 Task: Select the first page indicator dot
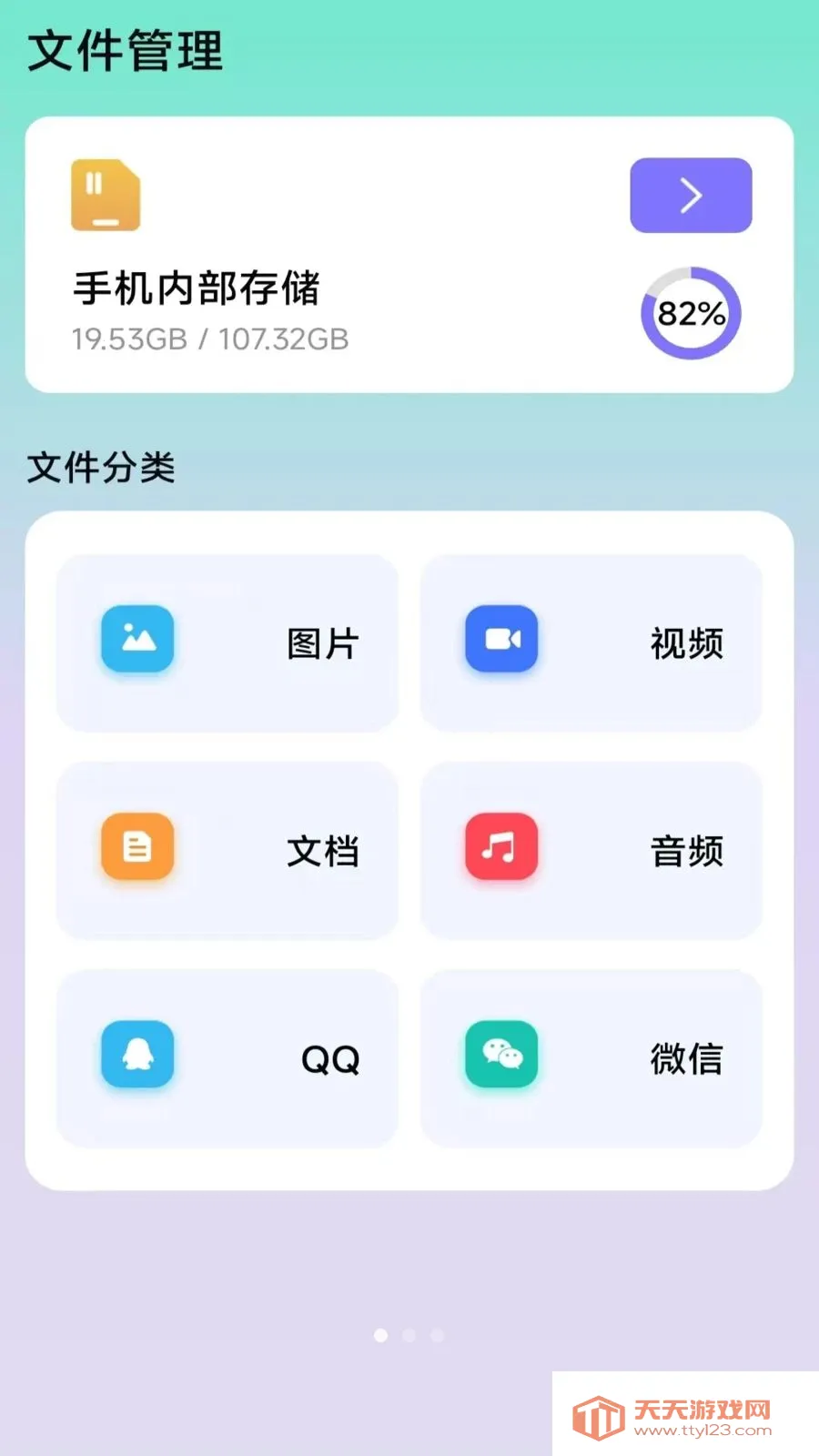point(379,1335)
